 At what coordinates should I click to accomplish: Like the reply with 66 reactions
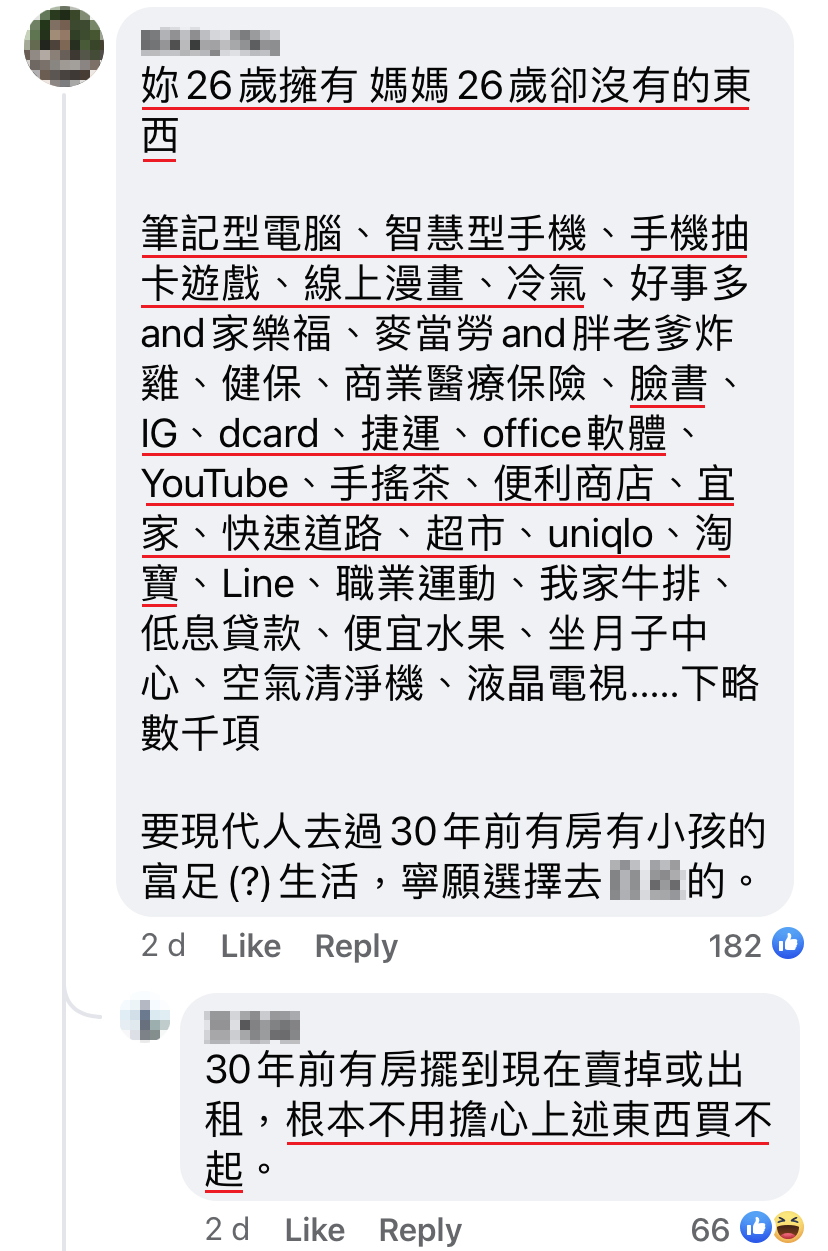[315, 1230]
